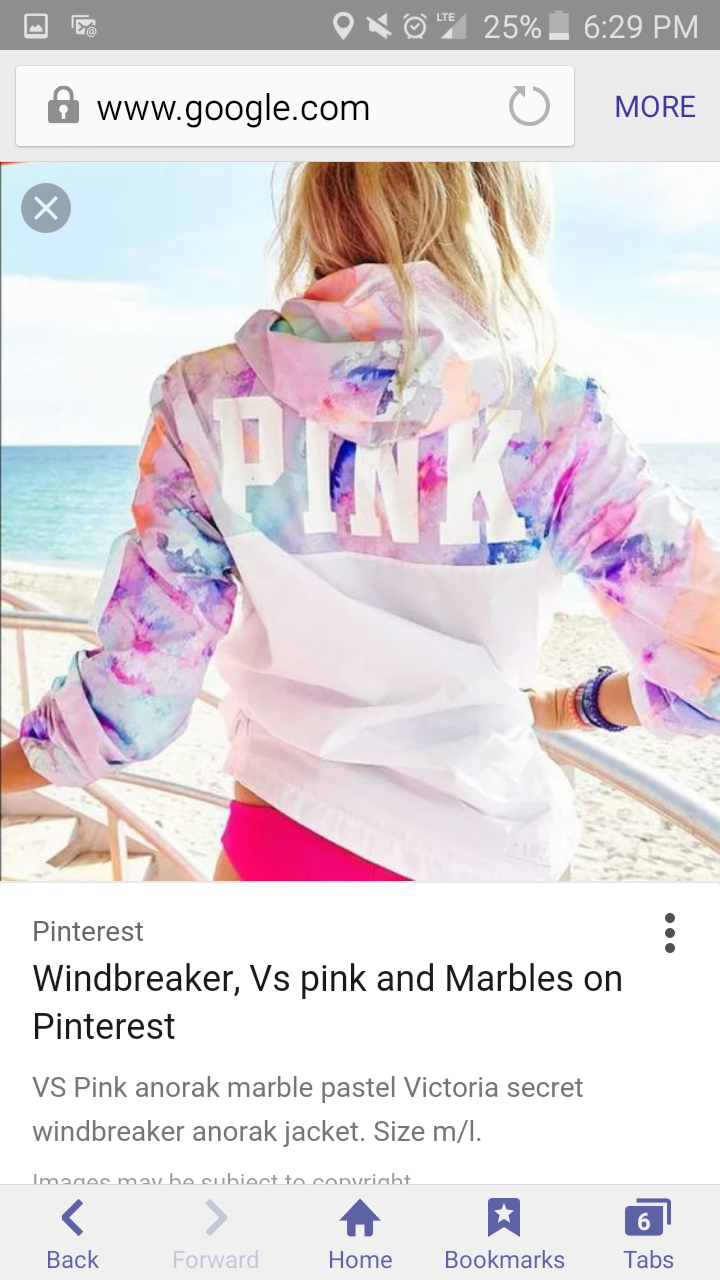The height and width of the screenshot is (1280, 720).
Task: Open Bookmarks
Action: click(504, 1235)
